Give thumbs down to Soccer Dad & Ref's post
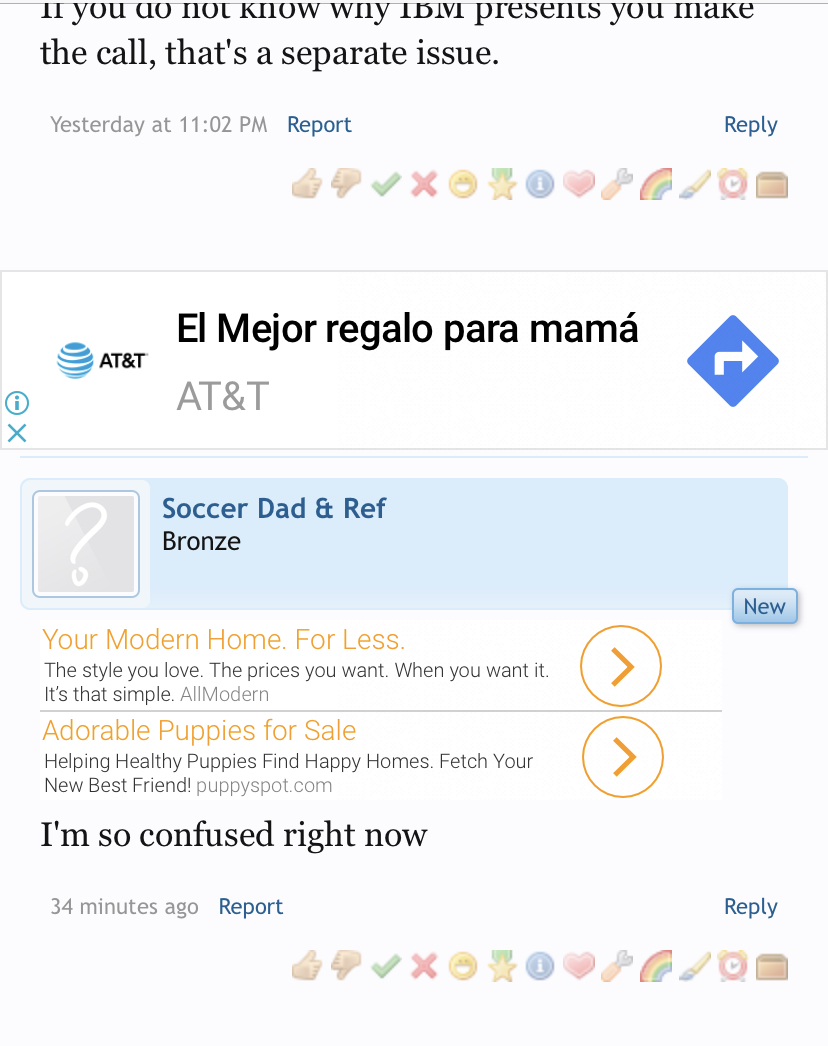Screen dimensions: 828x1046 [x=346, y=966]
